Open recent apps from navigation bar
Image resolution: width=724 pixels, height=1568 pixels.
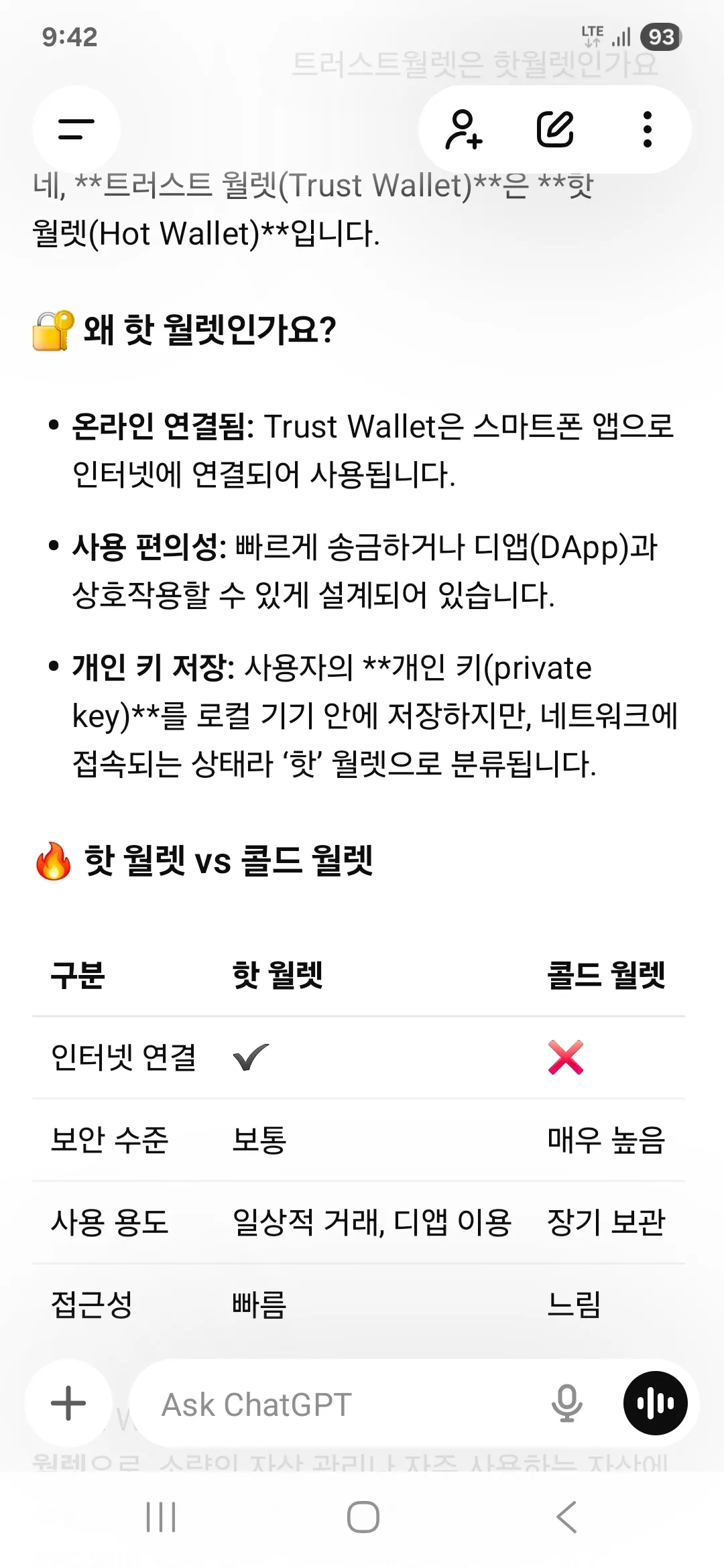(161, 1517)
